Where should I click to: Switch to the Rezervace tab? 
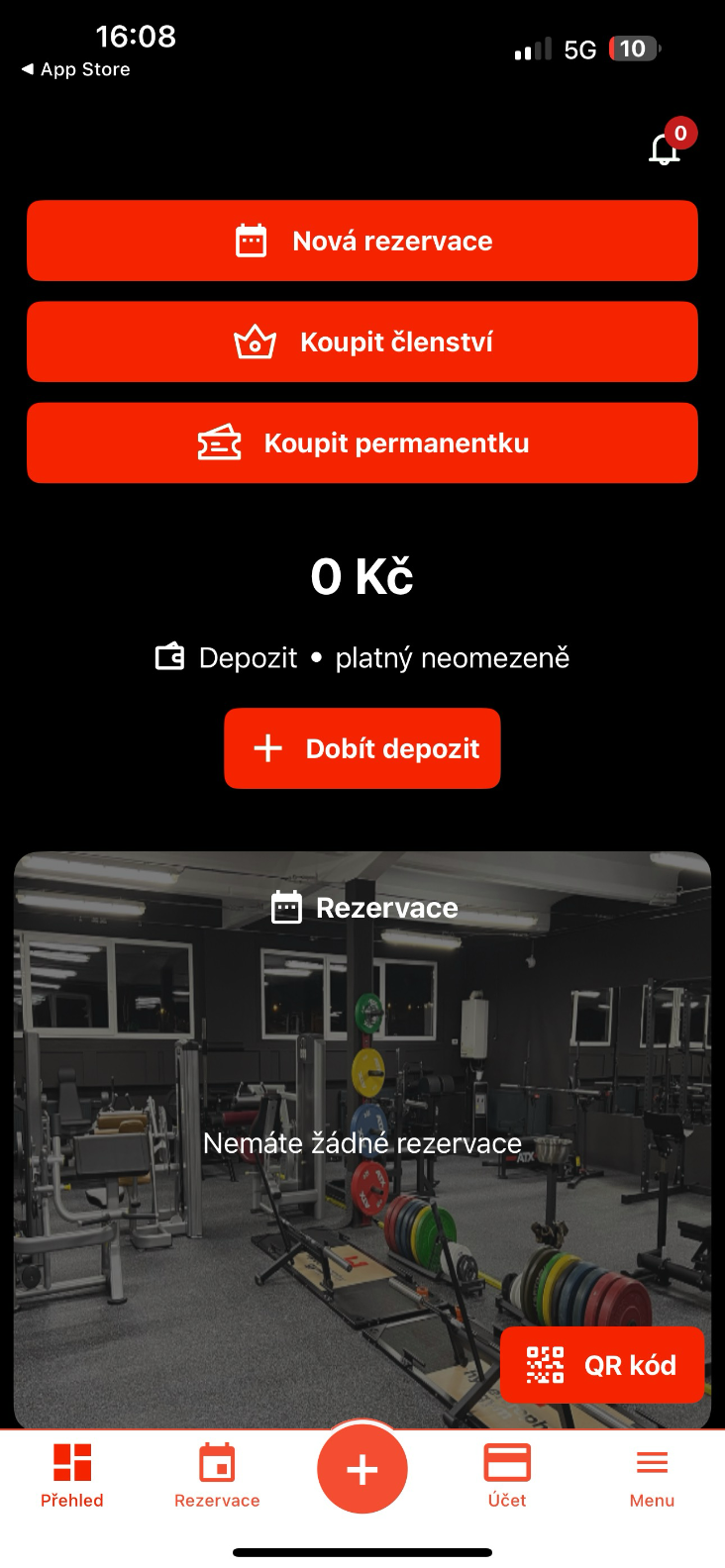tap(217, 1475)
